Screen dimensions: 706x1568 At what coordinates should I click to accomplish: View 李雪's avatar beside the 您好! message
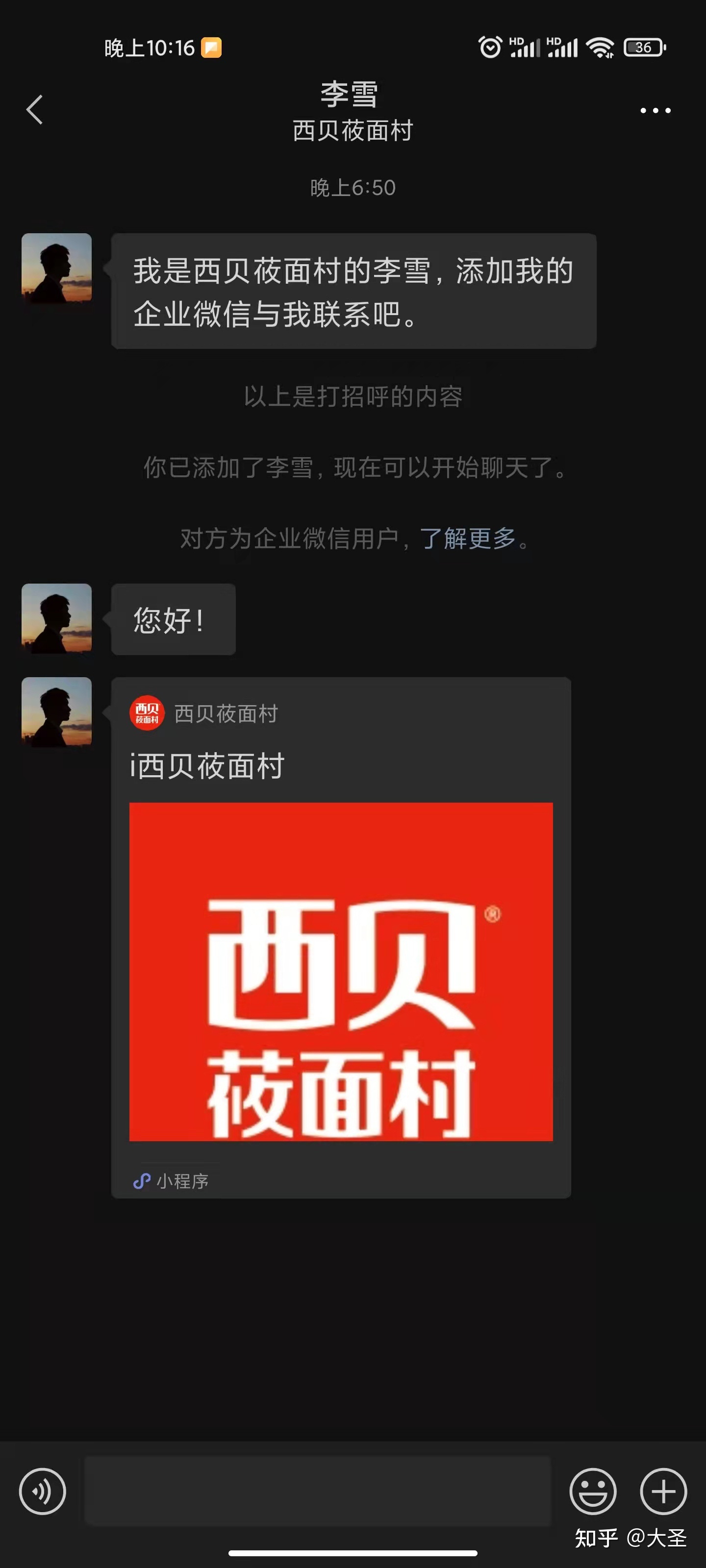(57, 618)
